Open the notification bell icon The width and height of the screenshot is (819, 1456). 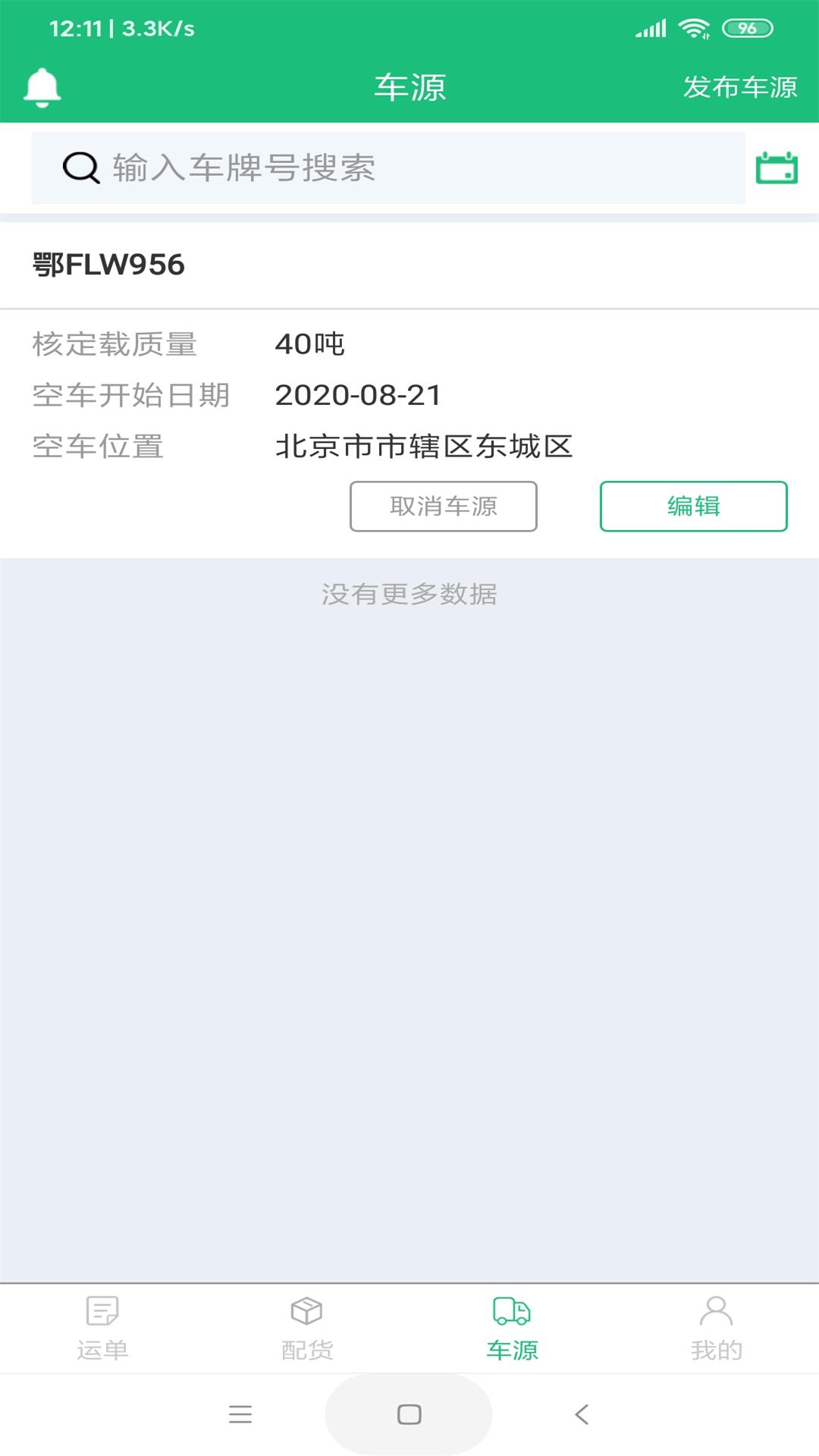coord(42,87)
